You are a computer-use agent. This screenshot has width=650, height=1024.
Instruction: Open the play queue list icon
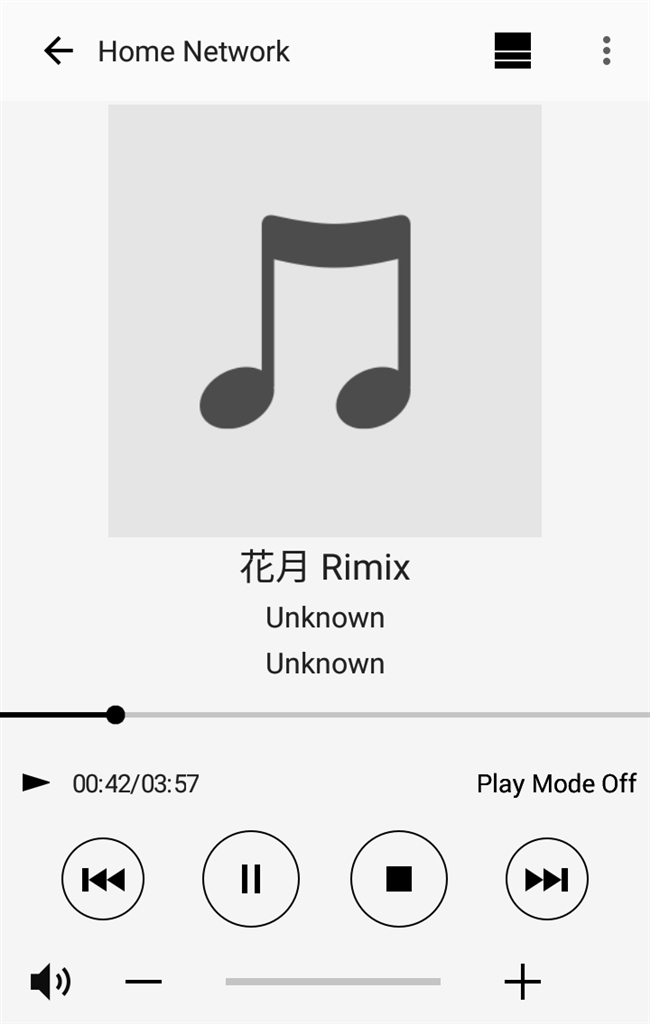tap(512, 51)
